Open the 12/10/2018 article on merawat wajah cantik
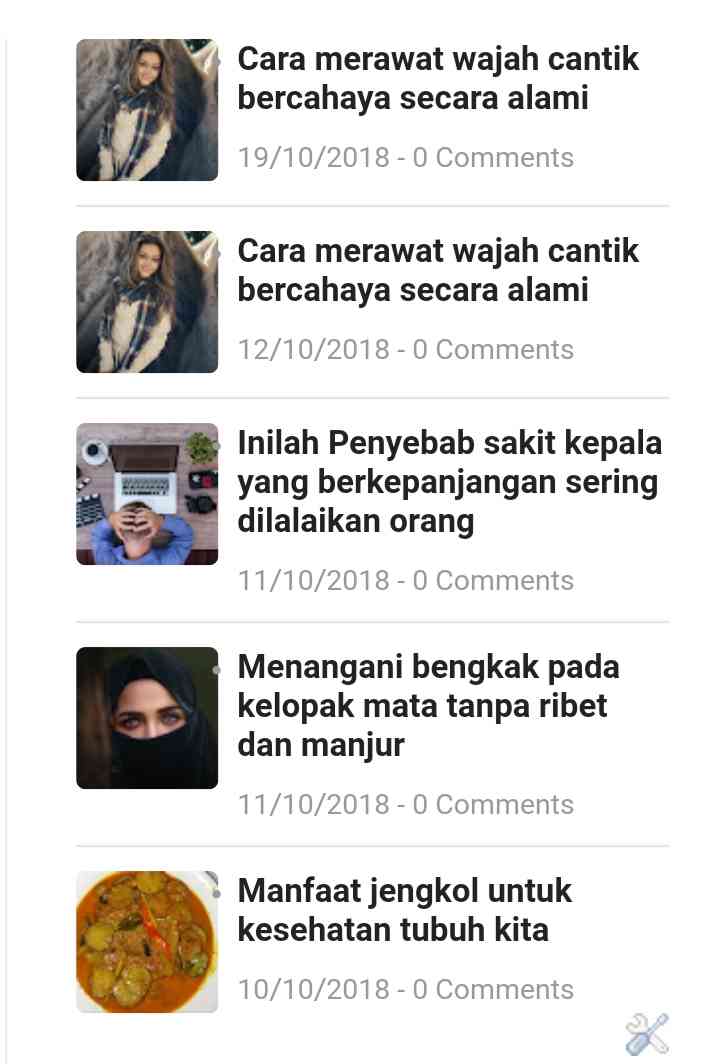The image size is (720, 1064). point(438,270)
